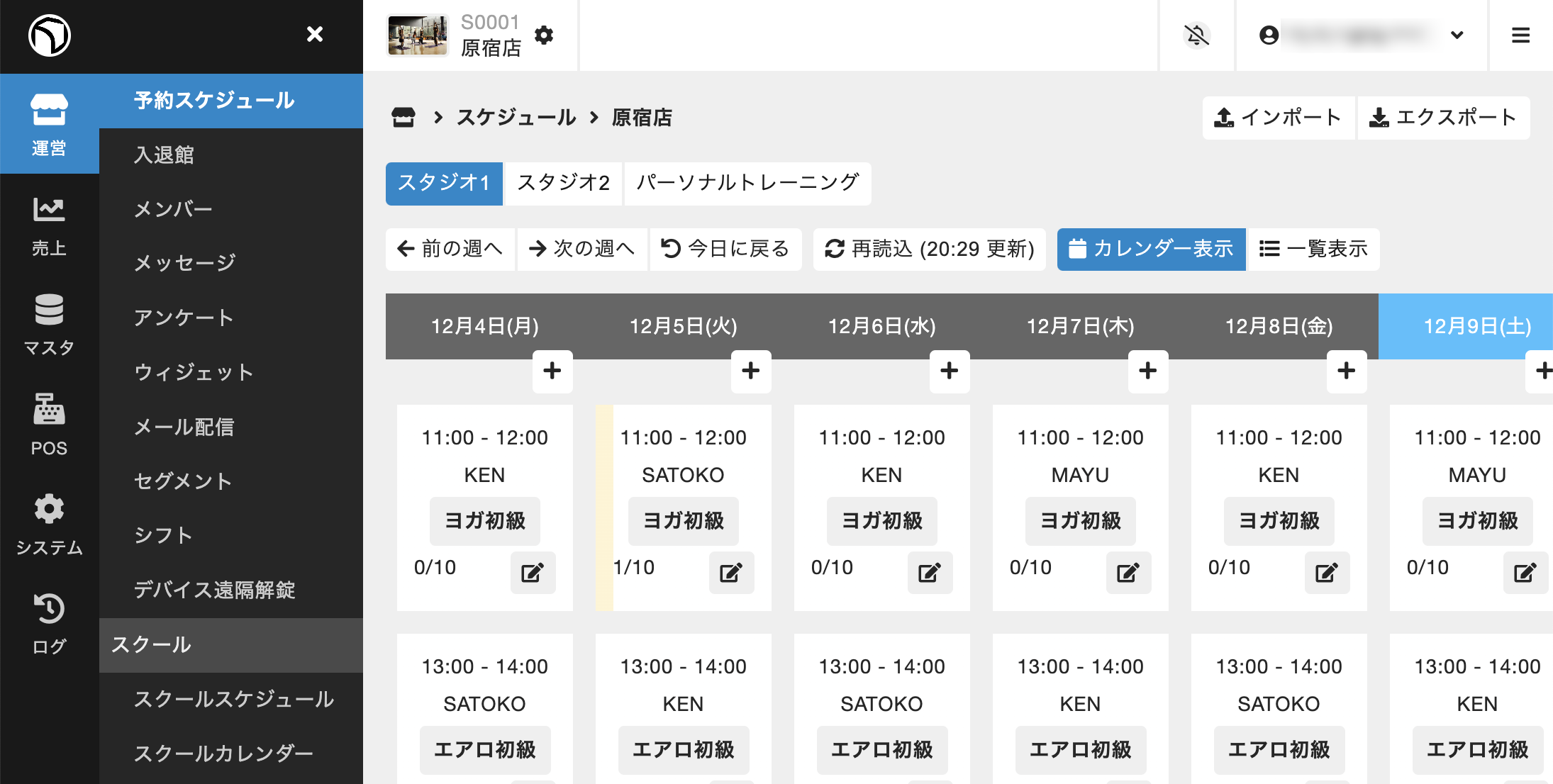
Task: Switch to 一覧表示 list view
Action: [1313, 249]
